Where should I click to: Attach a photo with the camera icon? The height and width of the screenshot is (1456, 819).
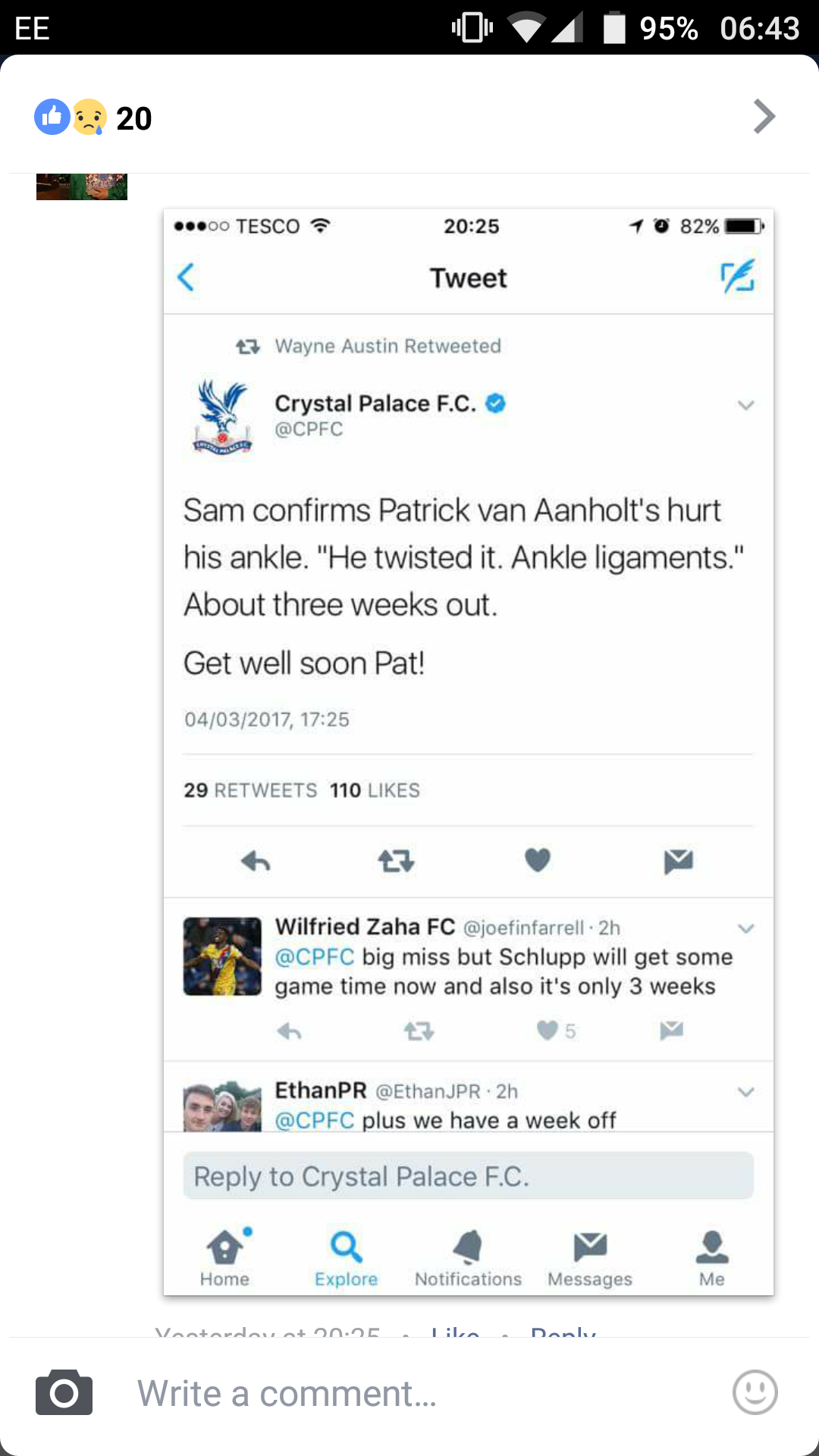[x=64, y=1392]
